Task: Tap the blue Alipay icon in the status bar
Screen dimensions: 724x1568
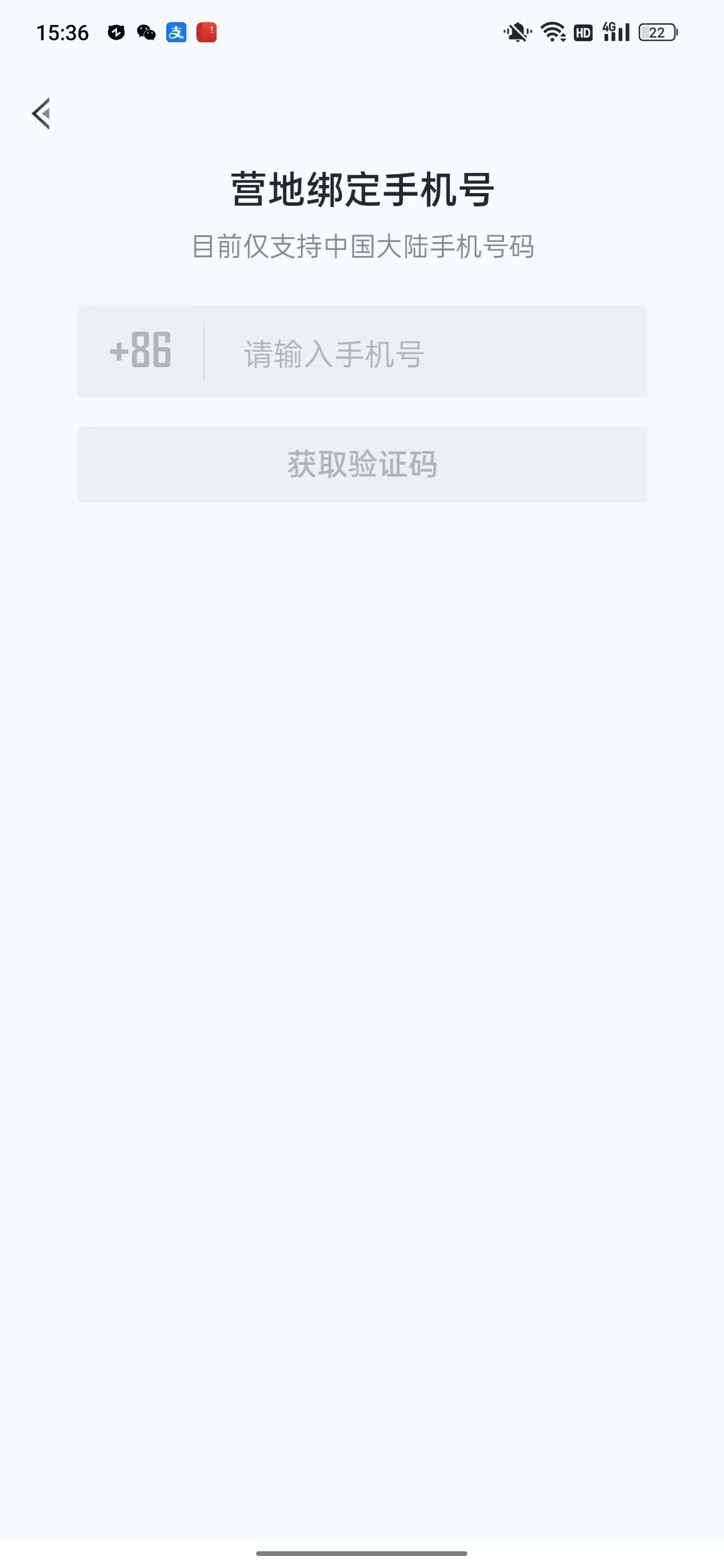Action: click(x=176, y=31)
